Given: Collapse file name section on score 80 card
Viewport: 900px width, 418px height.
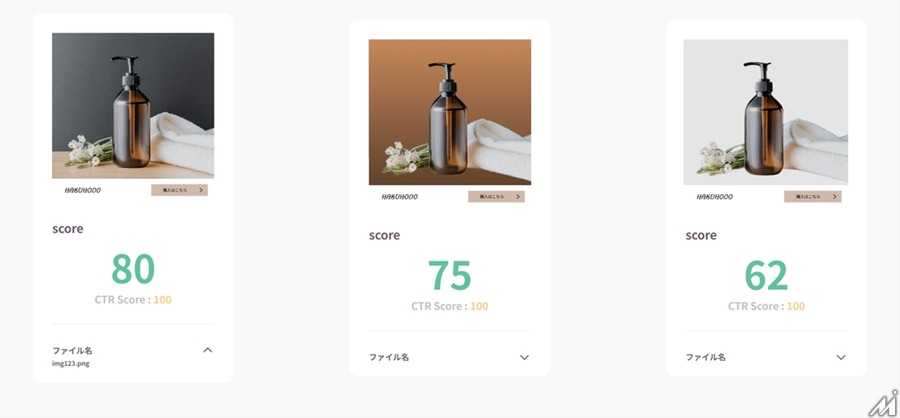Looking at the screenshot, I should (207, 350).
